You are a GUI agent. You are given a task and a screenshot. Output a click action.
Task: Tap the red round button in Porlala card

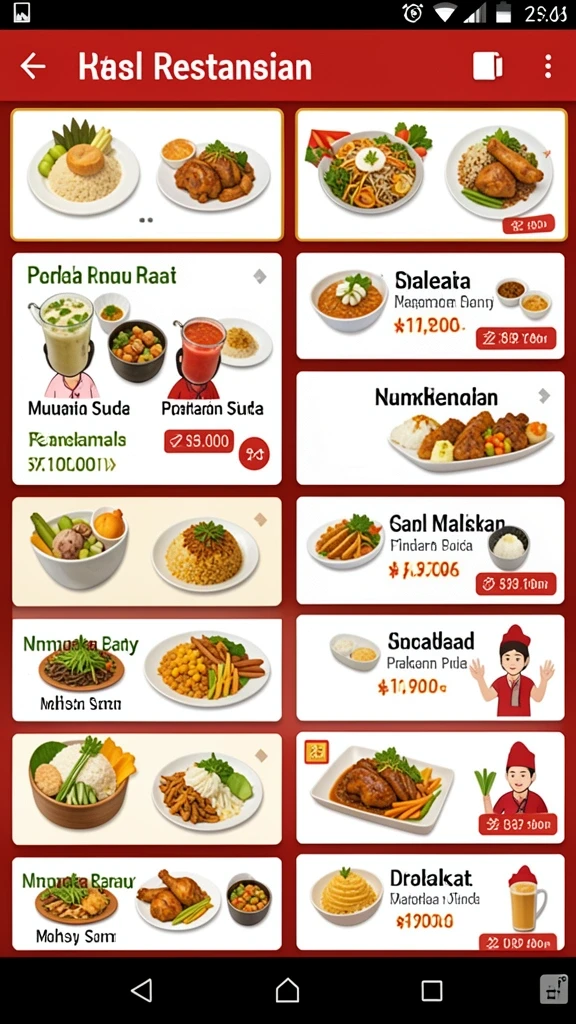tap(253, 453)
